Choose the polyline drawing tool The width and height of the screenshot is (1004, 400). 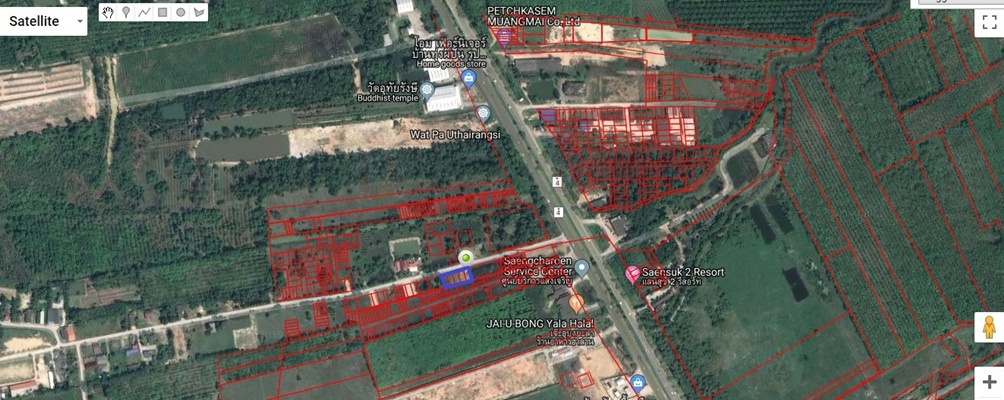pos(144,12)
